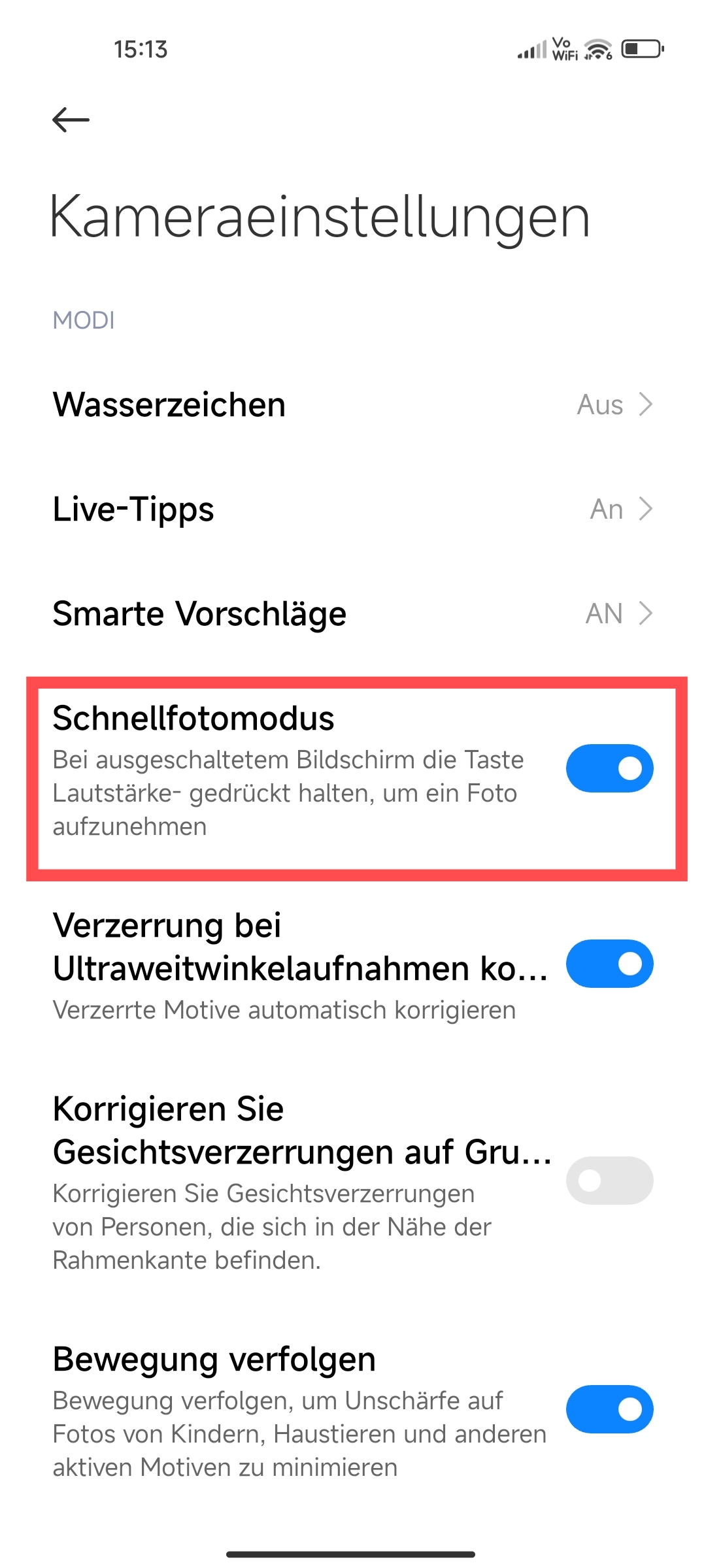The image size is (706, 1568).
Task: Disable the Schnellfotomodus switch
Action: pos(609,768)
